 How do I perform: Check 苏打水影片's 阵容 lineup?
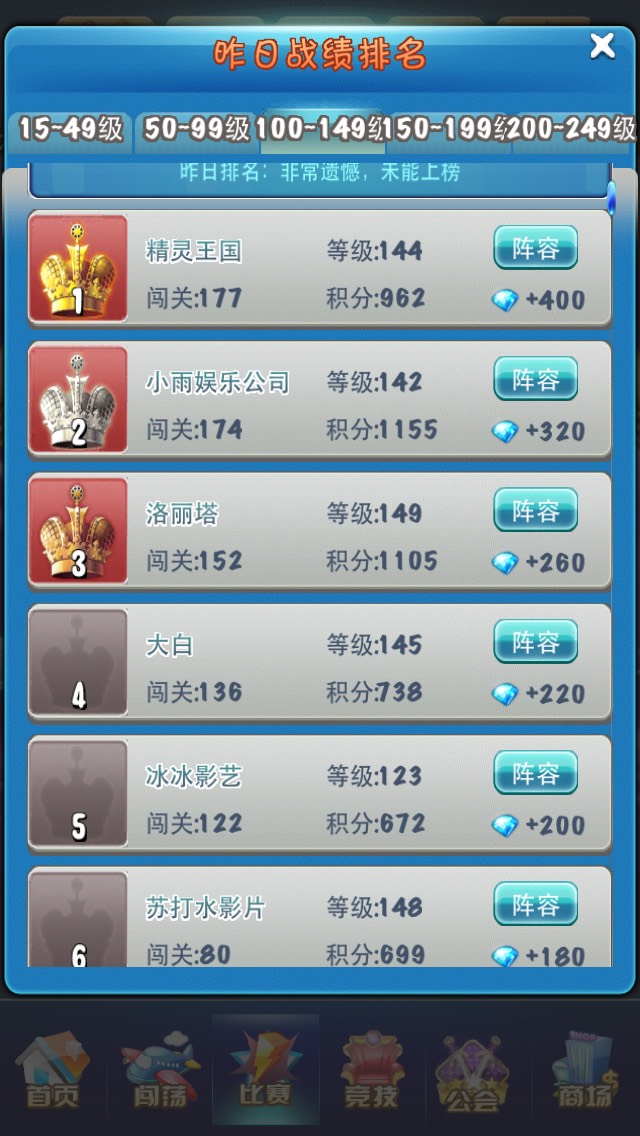[x=536, y=904]
